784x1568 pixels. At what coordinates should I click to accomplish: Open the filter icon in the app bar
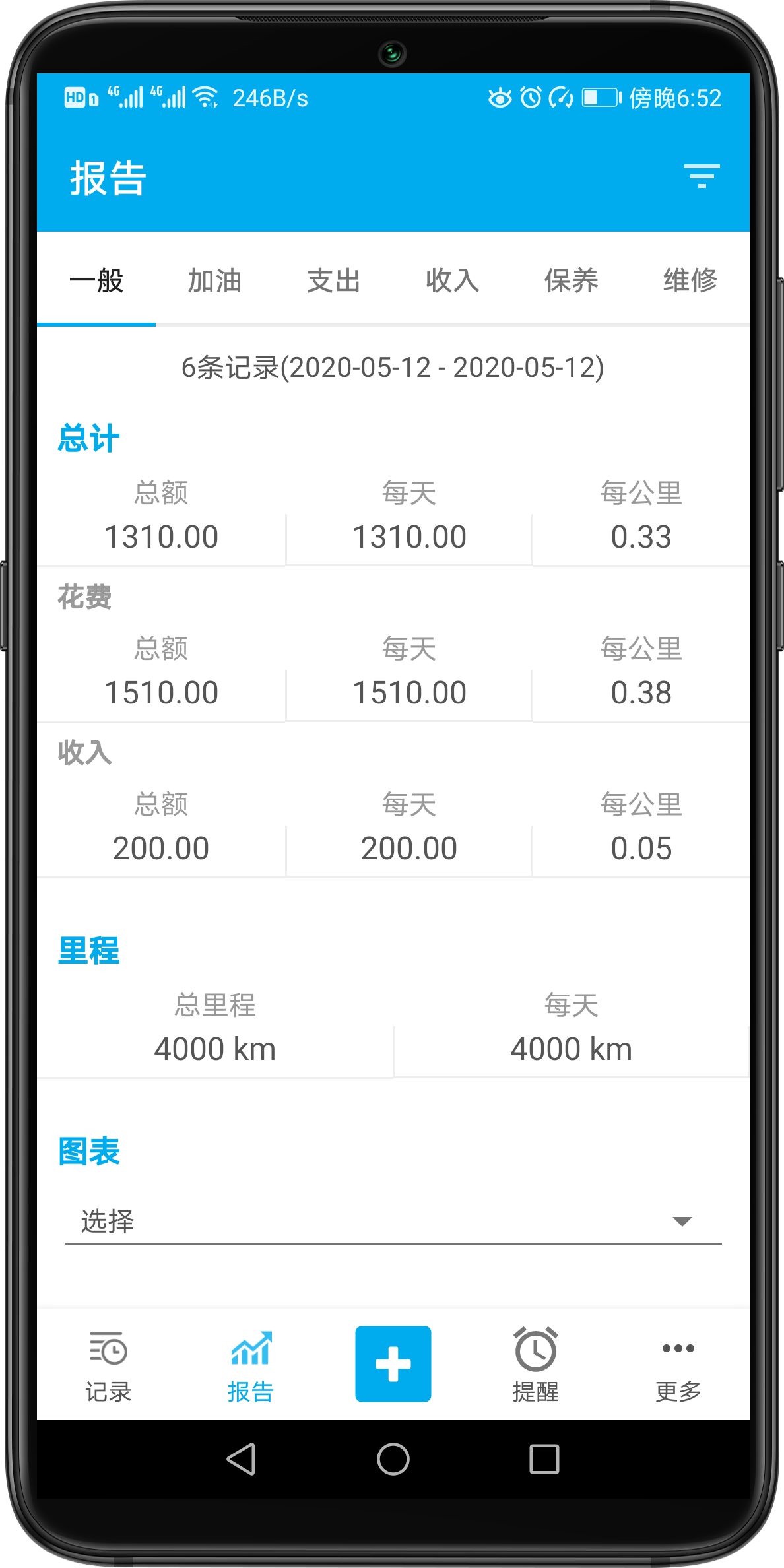pos(701,177)
